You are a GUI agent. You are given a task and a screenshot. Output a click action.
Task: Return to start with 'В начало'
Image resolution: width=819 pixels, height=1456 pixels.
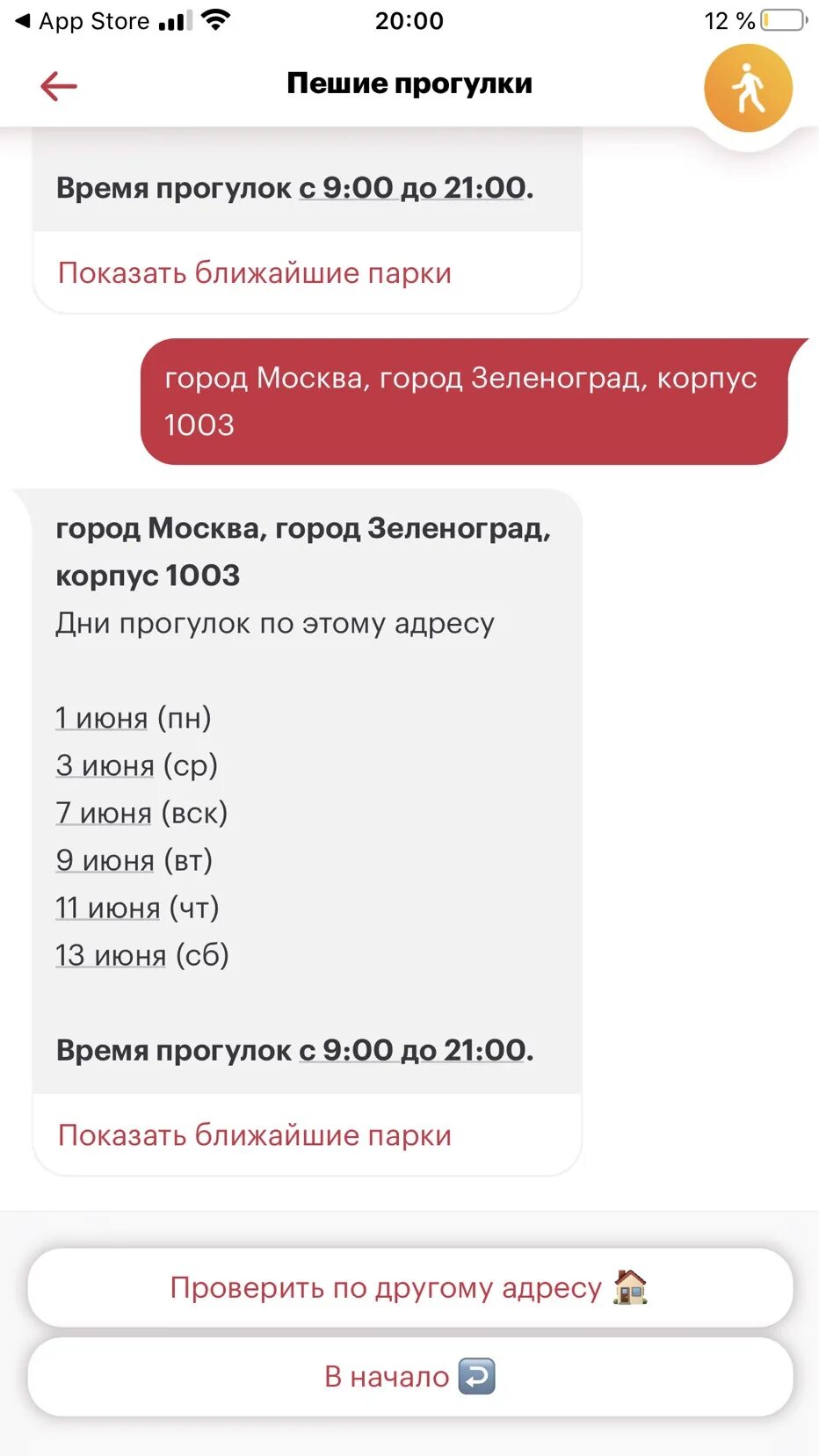click(410, 1376)
